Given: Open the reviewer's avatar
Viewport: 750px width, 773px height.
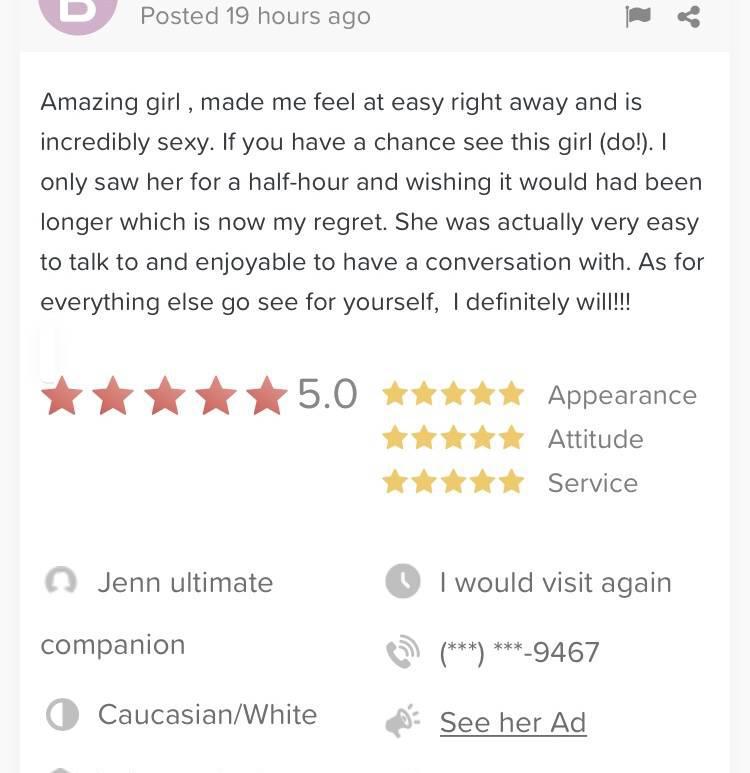Looking at the screenshot, I should 77,12.
